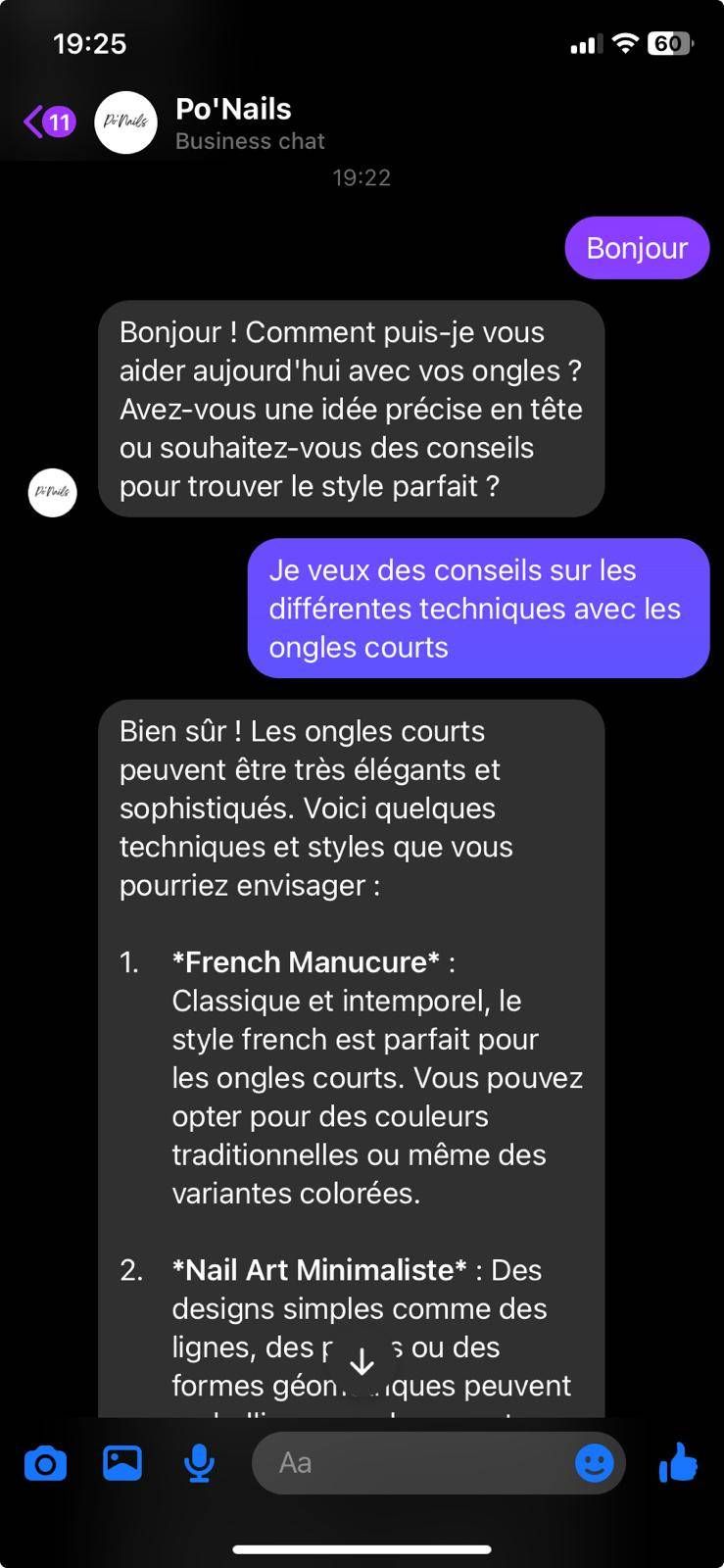Record a voice message with the microphone

[x=199, y=1463]
